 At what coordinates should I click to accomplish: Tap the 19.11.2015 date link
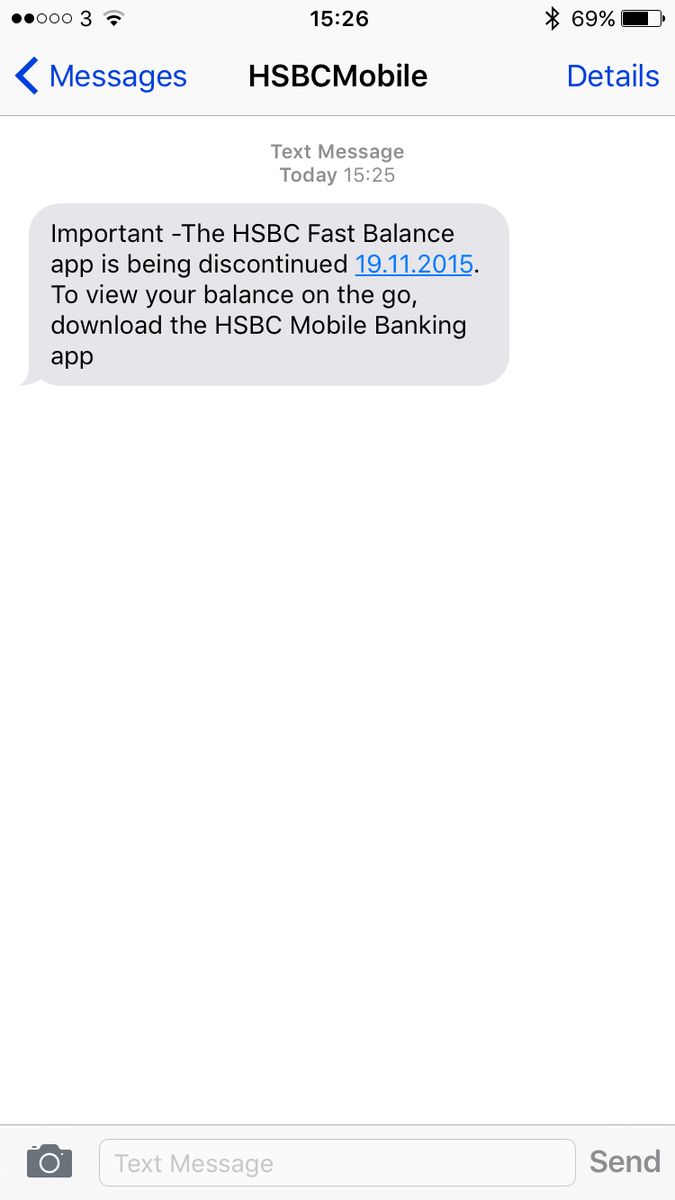click(x=413, y=264)
